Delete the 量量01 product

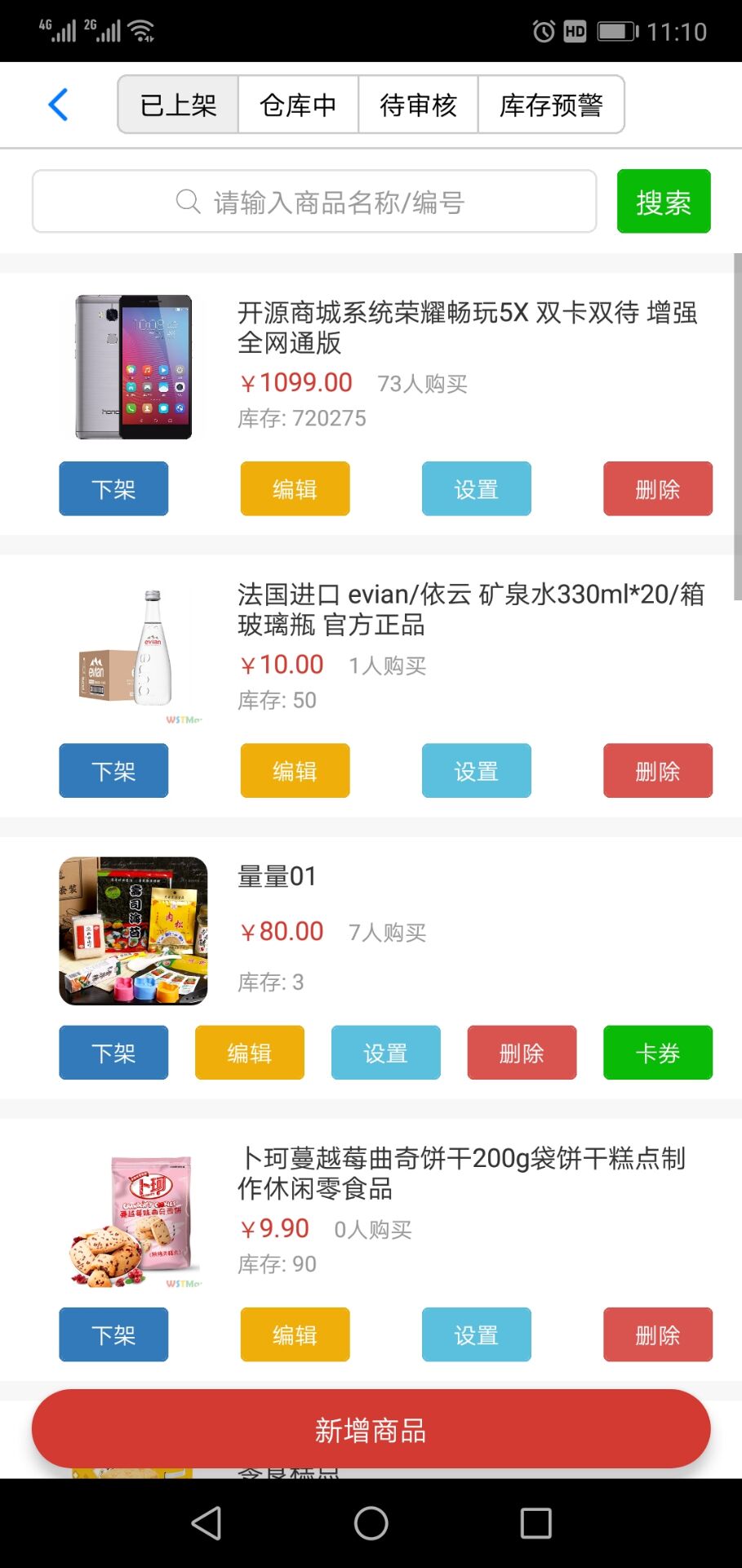pyautogui.click(x=522, y=1053)
